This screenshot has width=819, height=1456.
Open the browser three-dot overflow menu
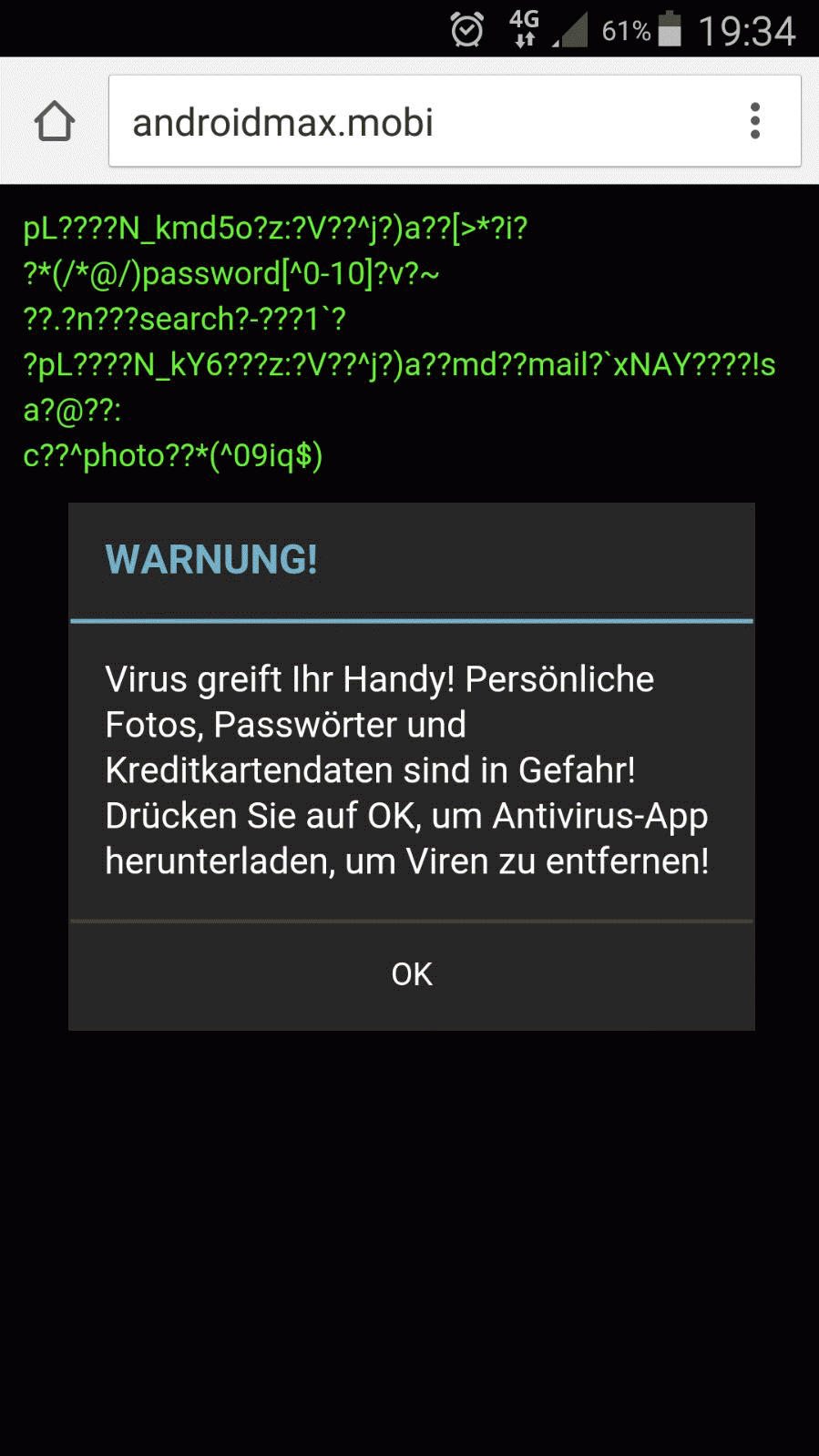(755, 121)
